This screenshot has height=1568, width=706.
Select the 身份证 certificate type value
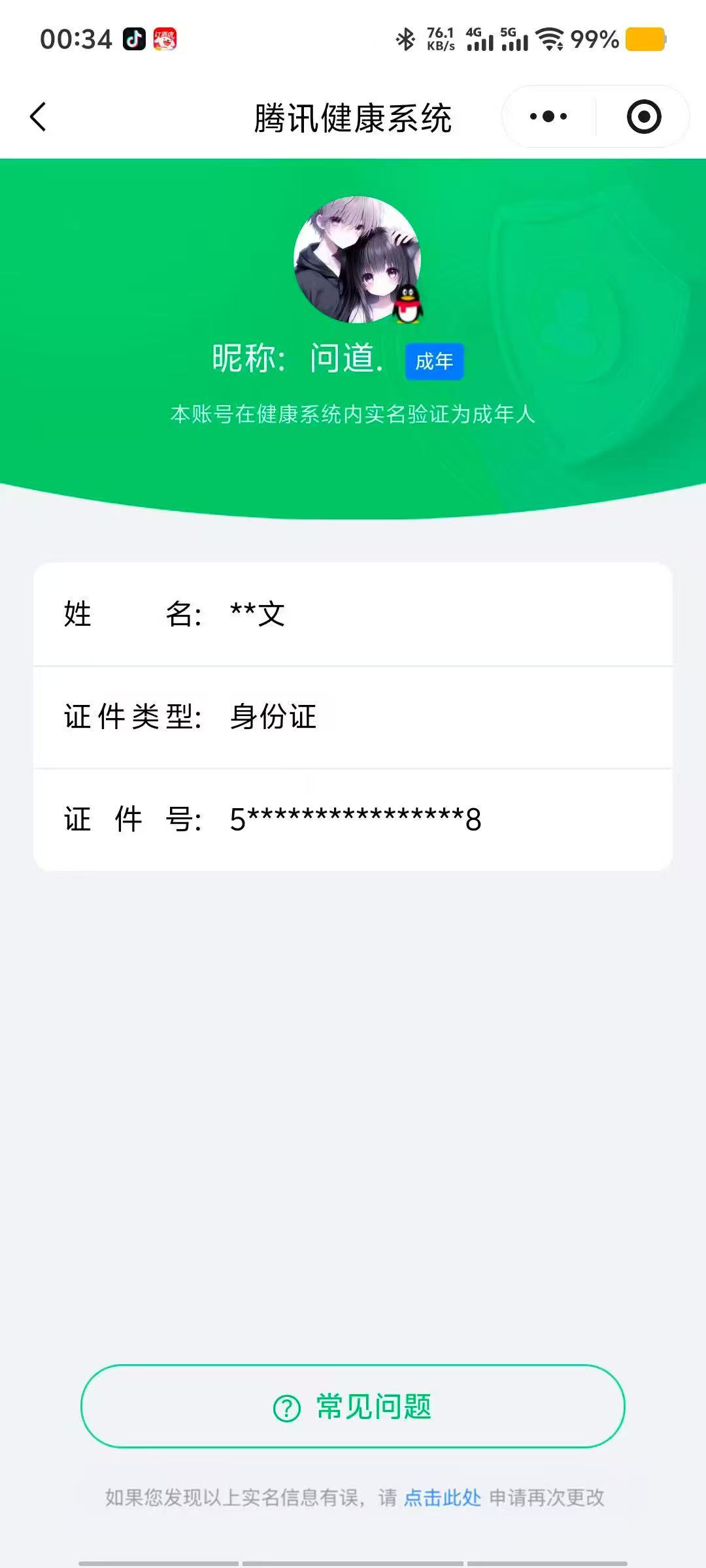click(x=271, y=717)
